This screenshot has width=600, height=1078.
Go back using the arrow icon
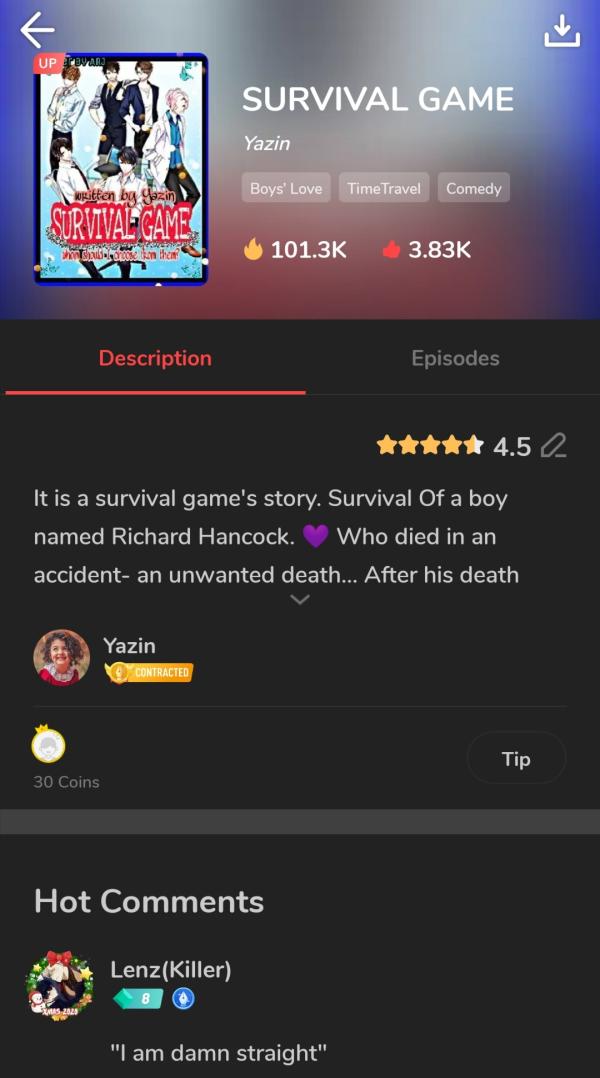[37, 30]
